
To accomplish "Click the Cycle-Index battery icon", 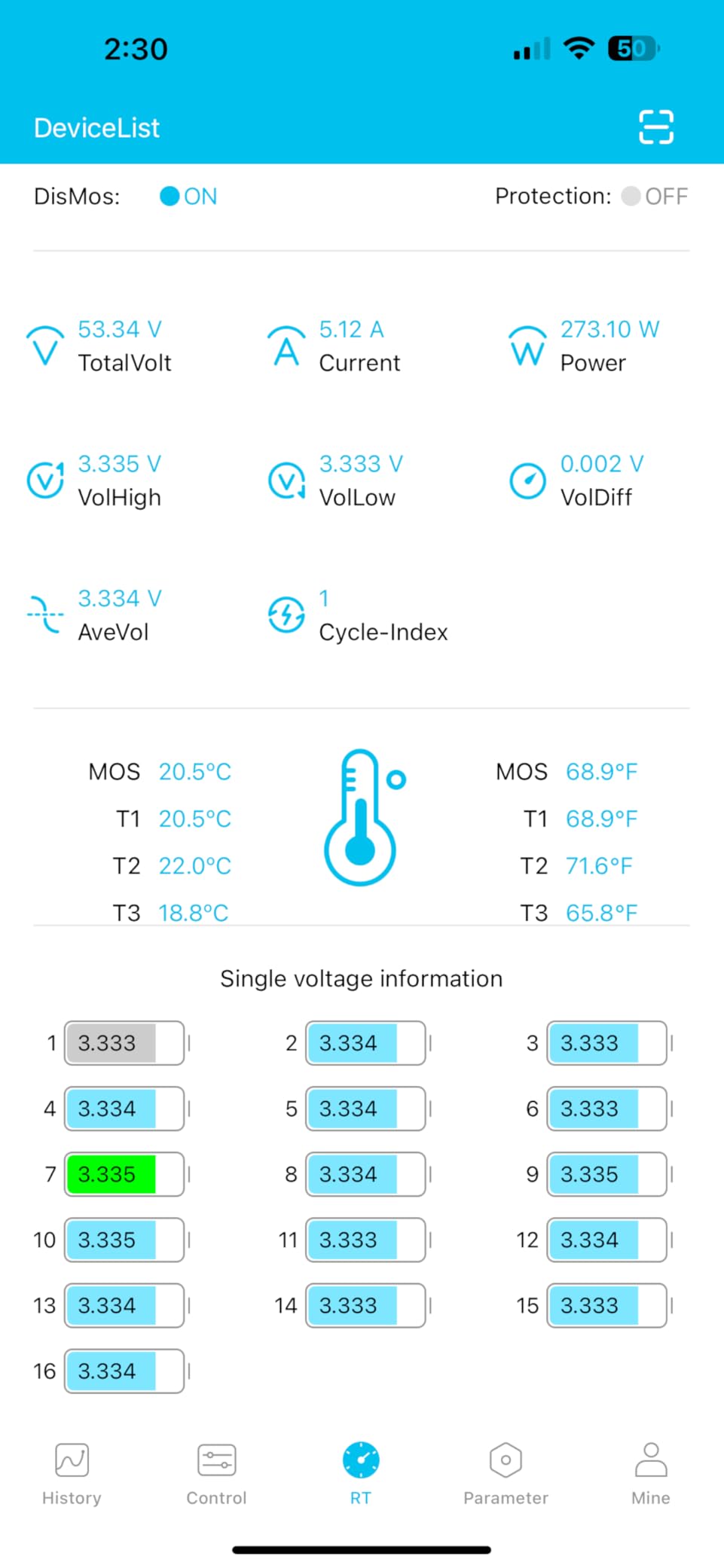I will (x=286, y=615).
